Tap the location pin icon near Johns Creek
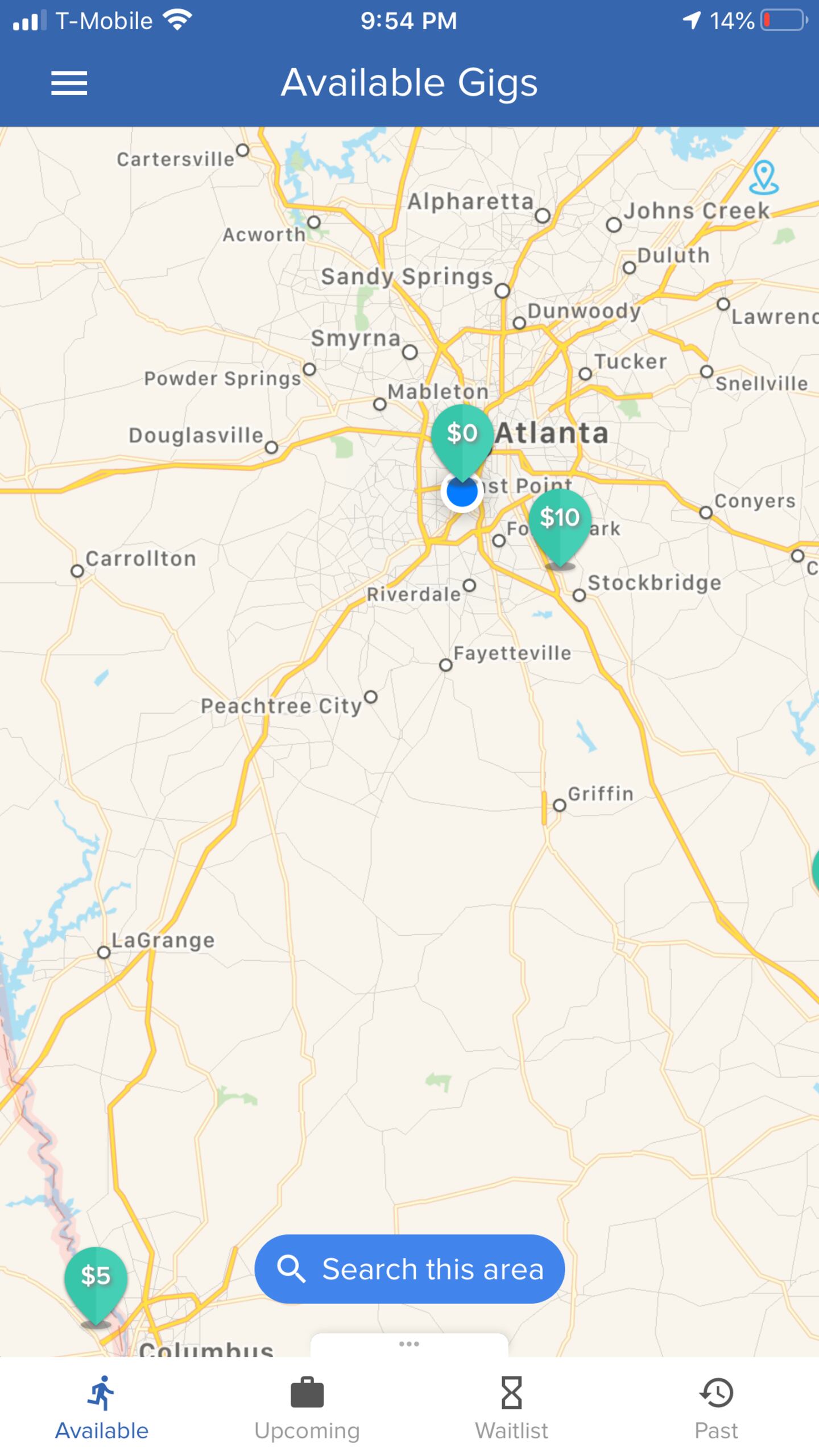The height and width of the screenshot is (1456, 819). (x=763, y=177)
